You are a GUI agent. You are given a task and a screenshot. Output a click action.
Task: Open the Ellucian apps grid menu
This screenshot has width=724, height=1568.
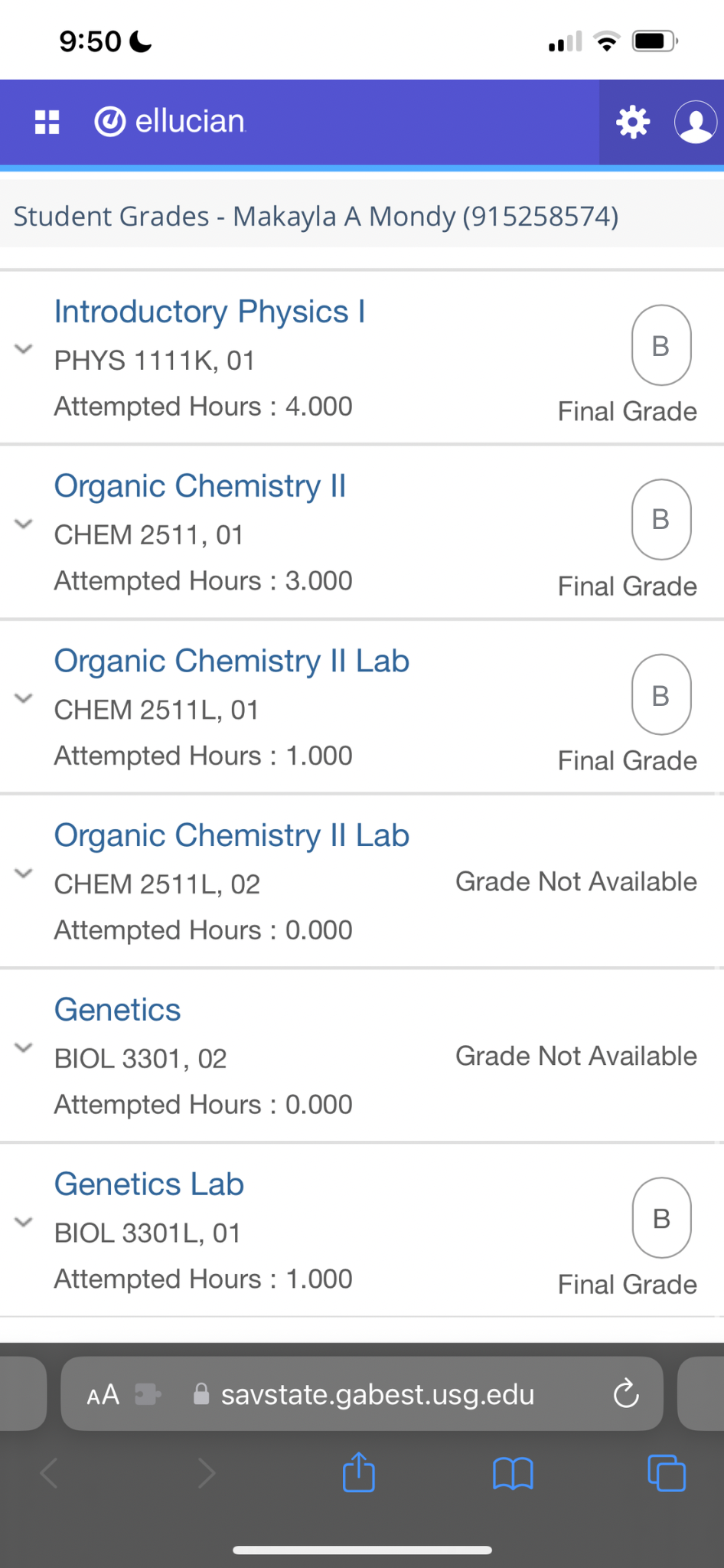47,122
